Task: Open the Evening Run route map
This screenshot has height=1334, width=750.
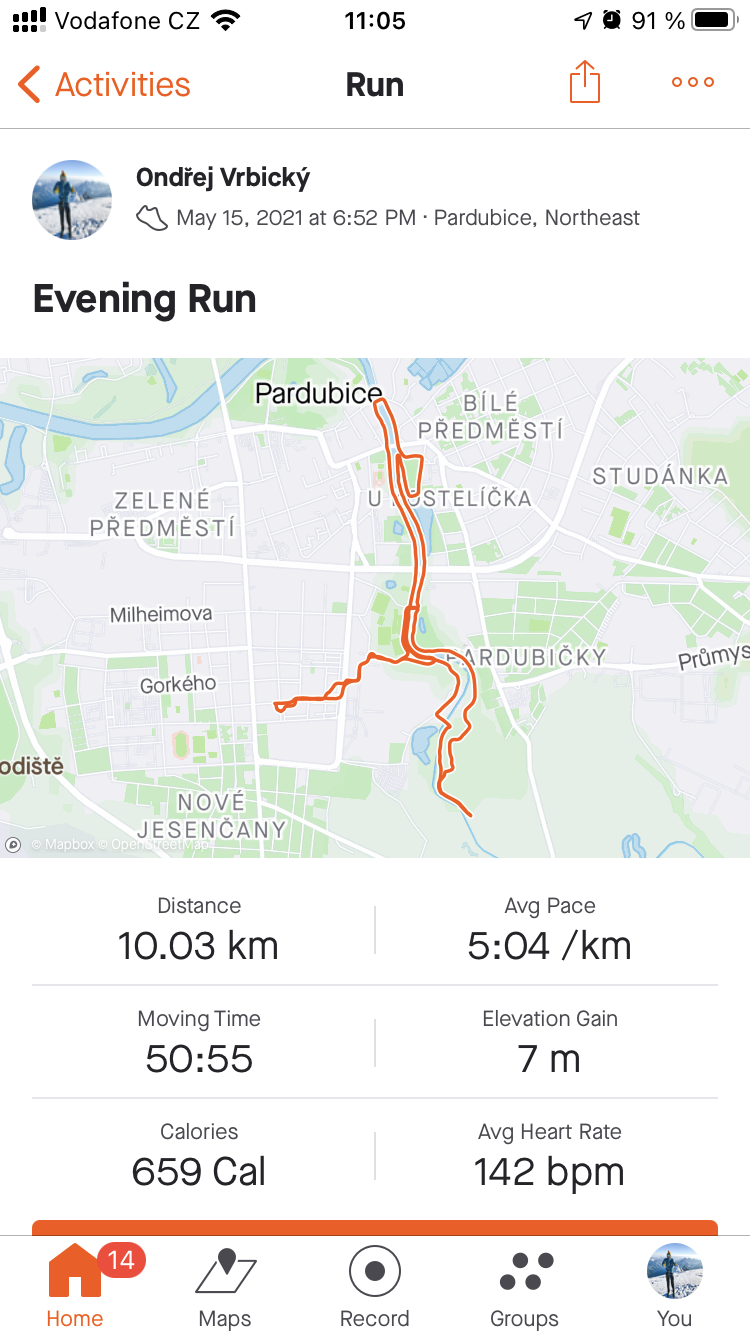Action: click(x=375, y=607)
